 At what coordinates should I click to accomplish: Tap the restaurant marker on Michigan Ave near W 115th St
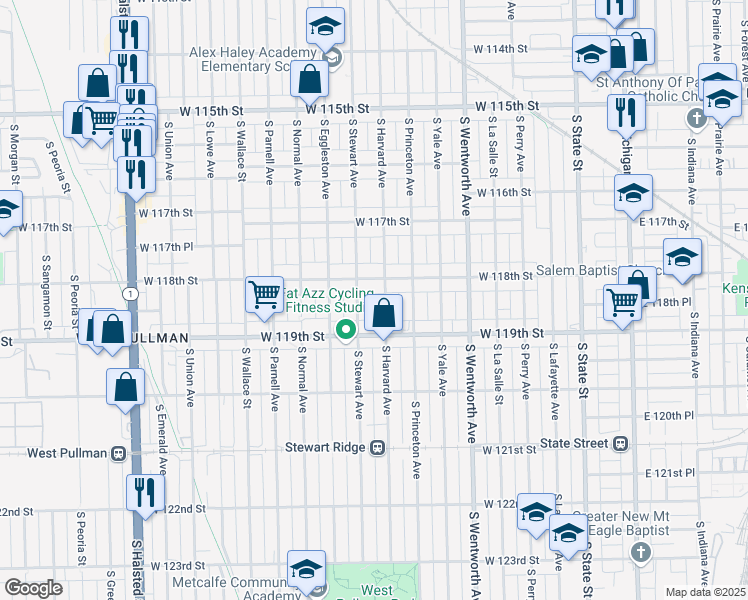click(626, 114)
